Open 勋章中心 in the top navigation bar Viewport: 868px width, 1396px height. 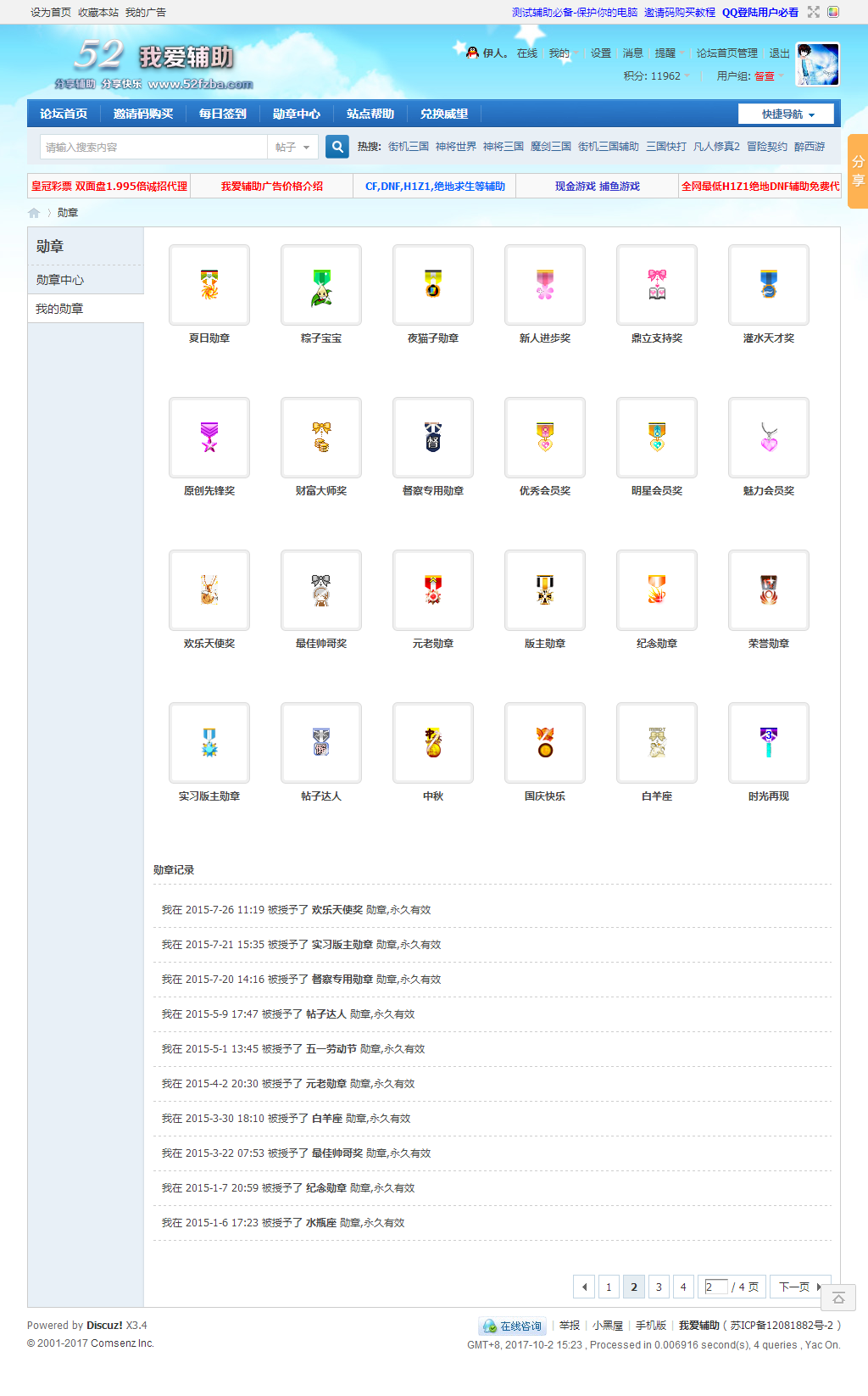click(x=296, y=114)
